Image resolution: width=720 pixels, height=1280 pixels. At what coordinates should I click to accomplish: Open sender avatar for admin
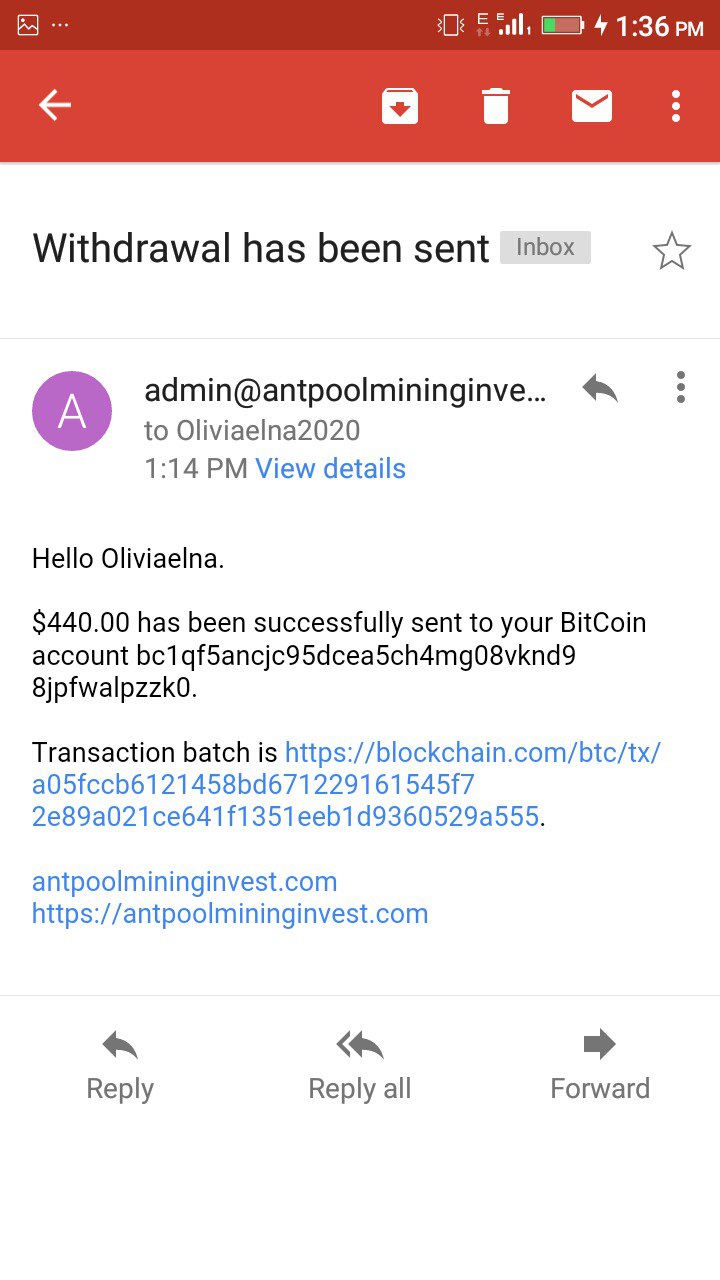pyautogui.click(x=72, y=411)
